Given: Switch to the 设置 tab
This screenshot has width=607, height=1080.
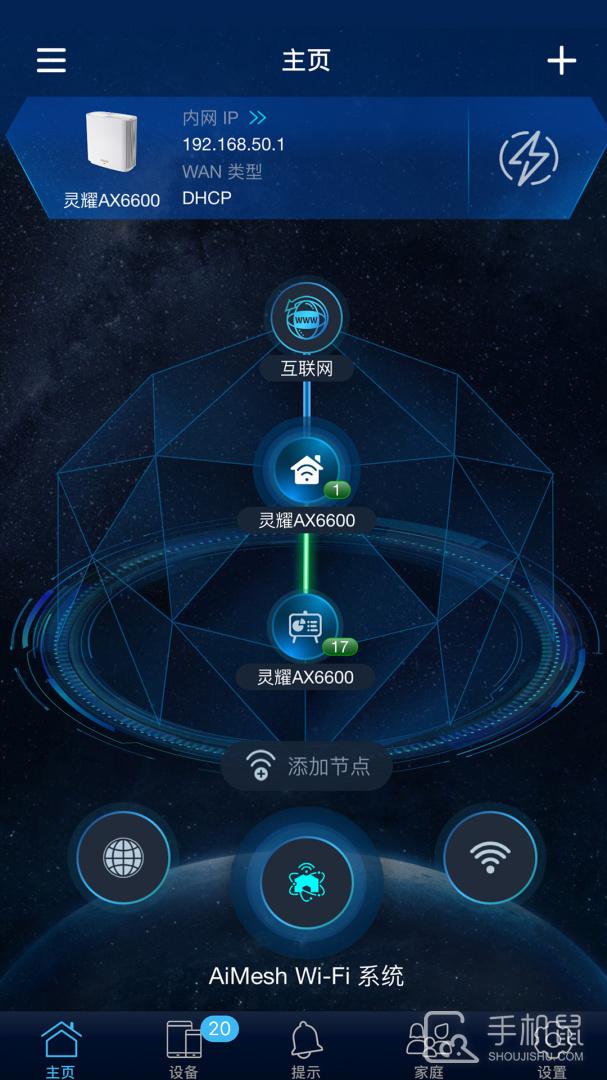Looking at the screenshot, I should [551, 1049].
